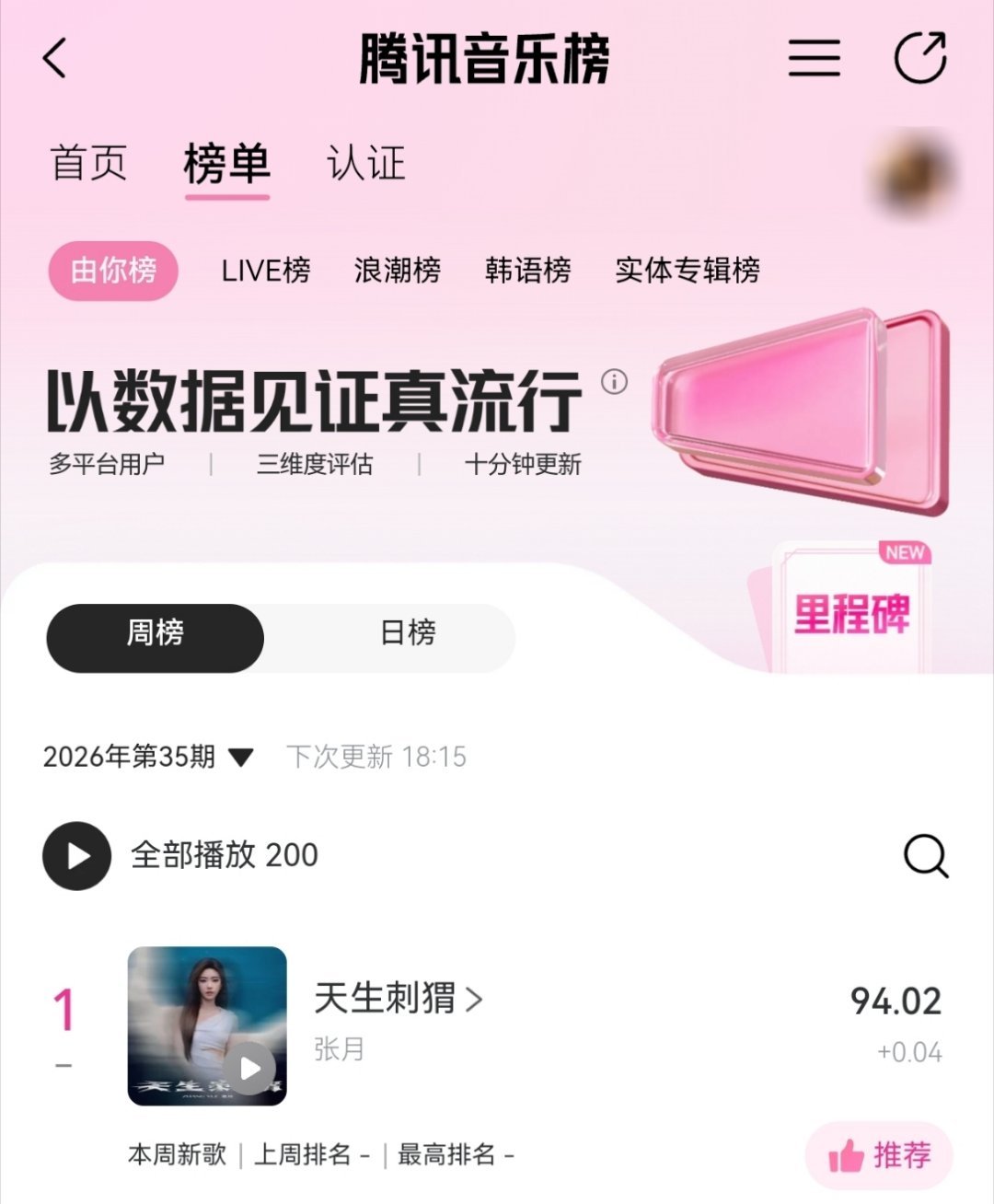Open the 天生刺猬 song details
This screenshot has height=1204, width=994.
[398, 998]
